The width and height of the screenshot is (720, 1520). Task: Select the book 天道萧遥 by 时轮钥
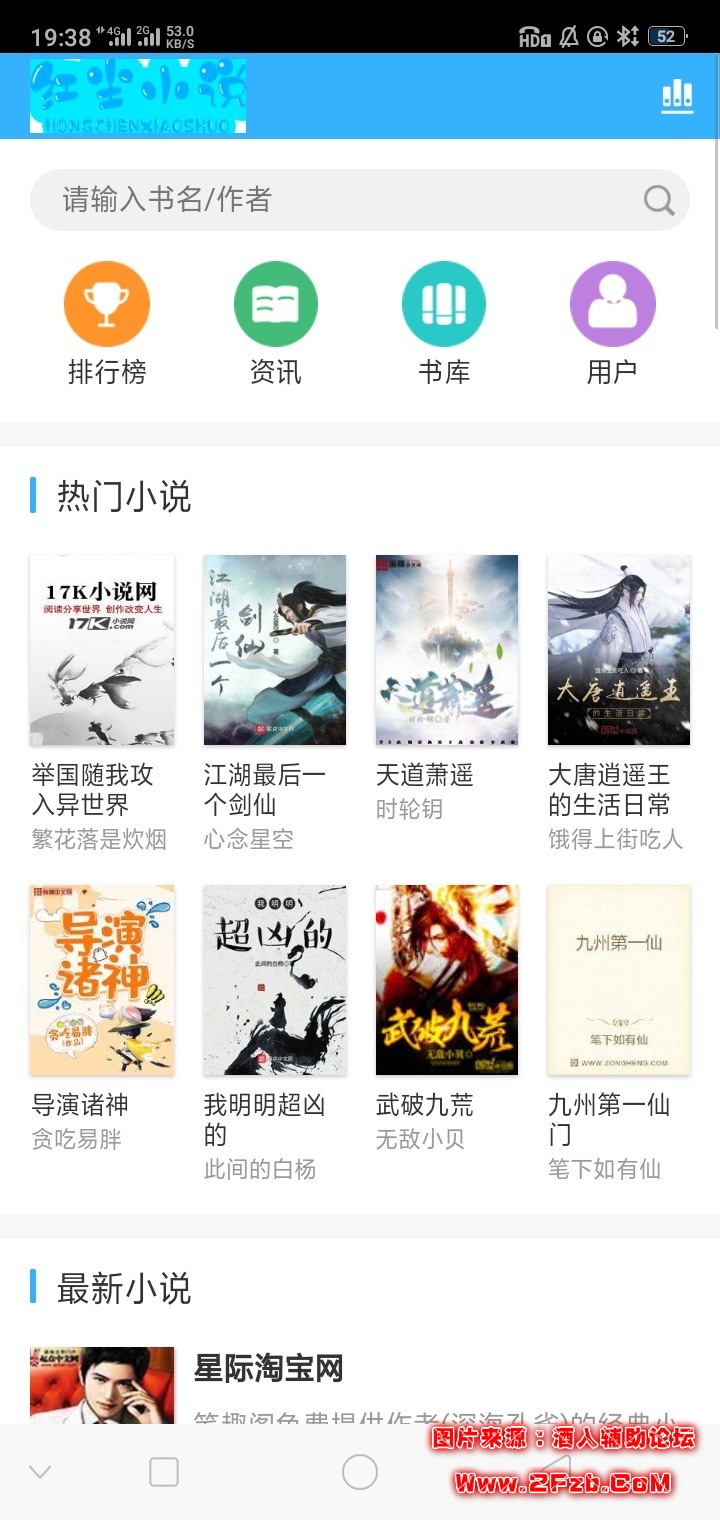coord(446,650)
